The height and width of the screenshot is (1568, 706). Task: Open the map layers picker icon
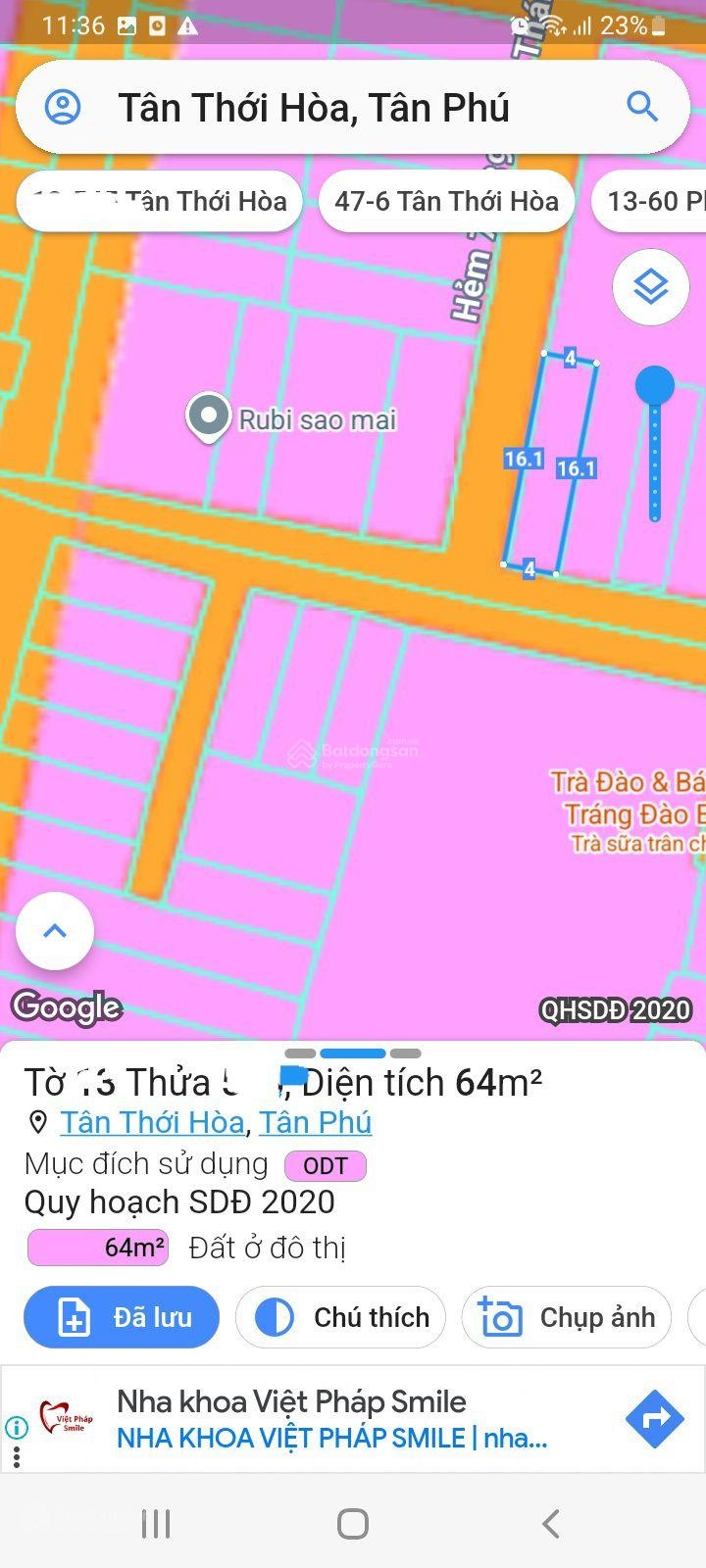click(650, 286)
